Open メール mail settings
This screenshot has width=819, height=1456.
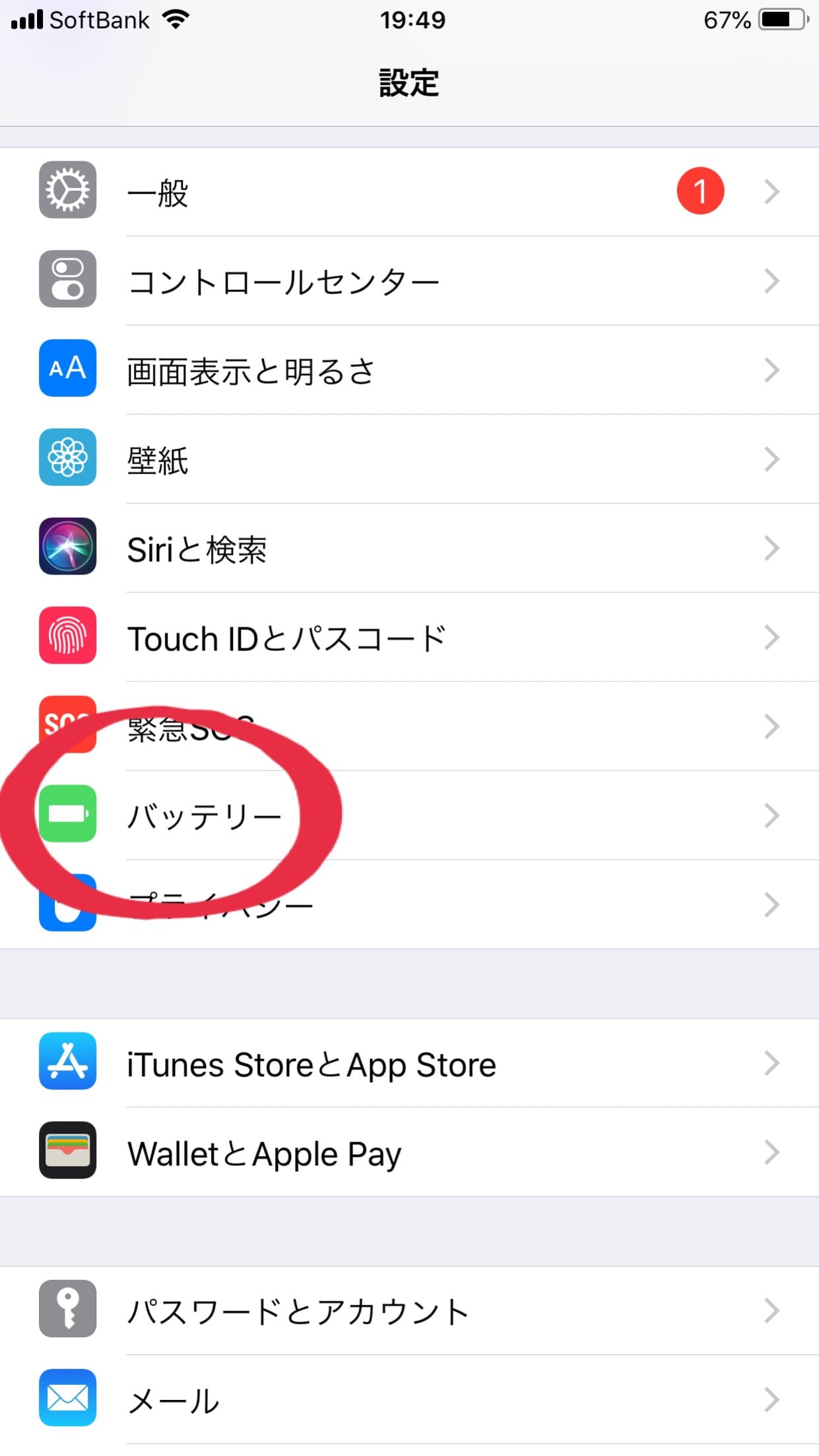point(409,1400)
